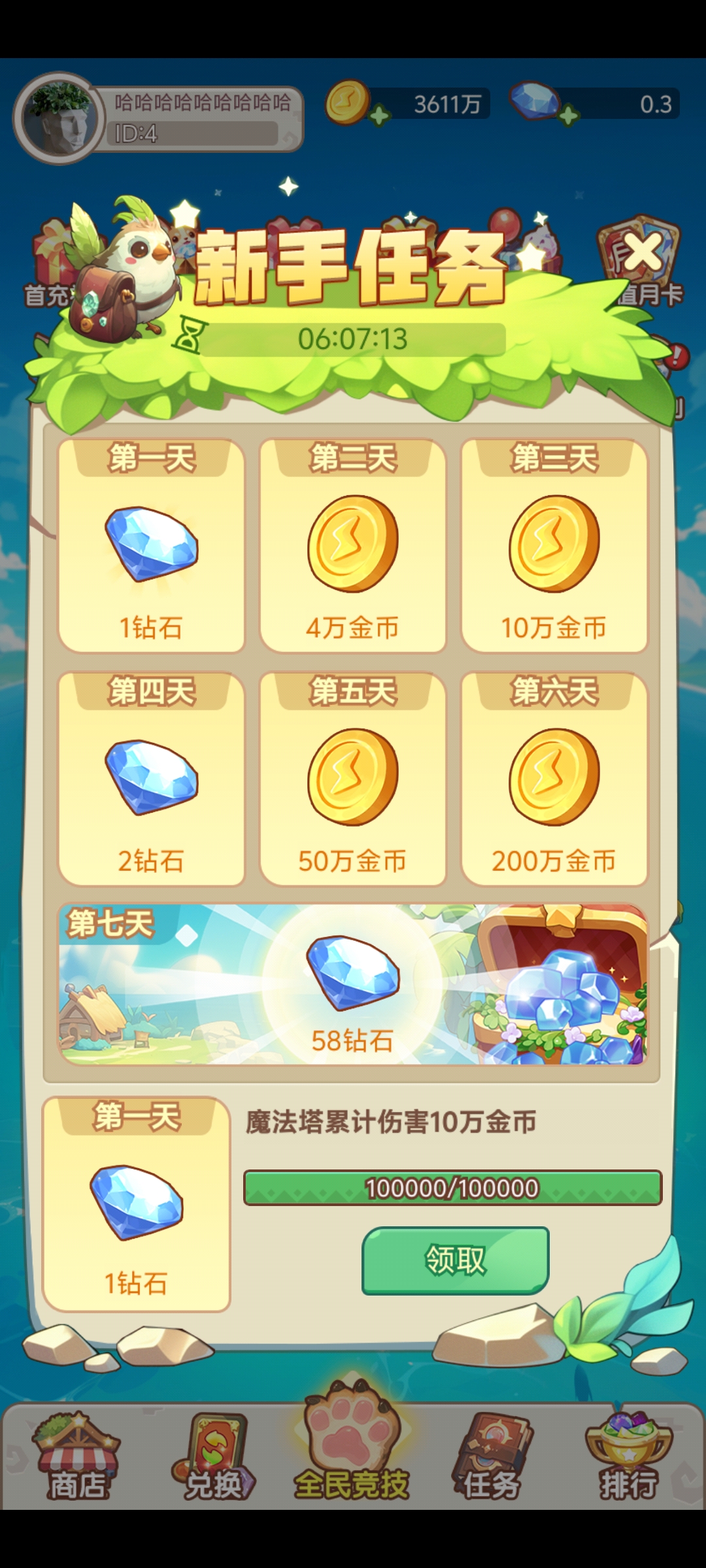Select the 第四天 2钻石 reward card

click(x=152, y=779)
